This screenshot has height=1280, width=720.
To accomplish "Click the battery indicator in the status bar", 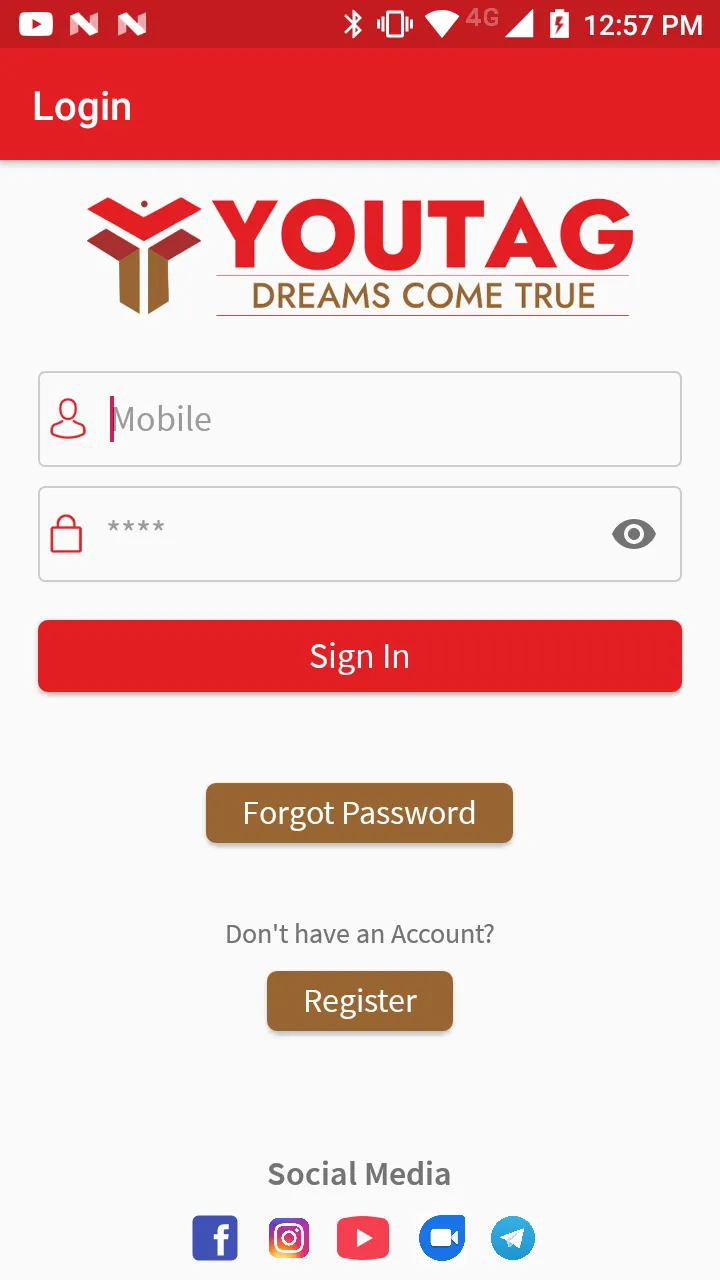I will coord(557,23).
